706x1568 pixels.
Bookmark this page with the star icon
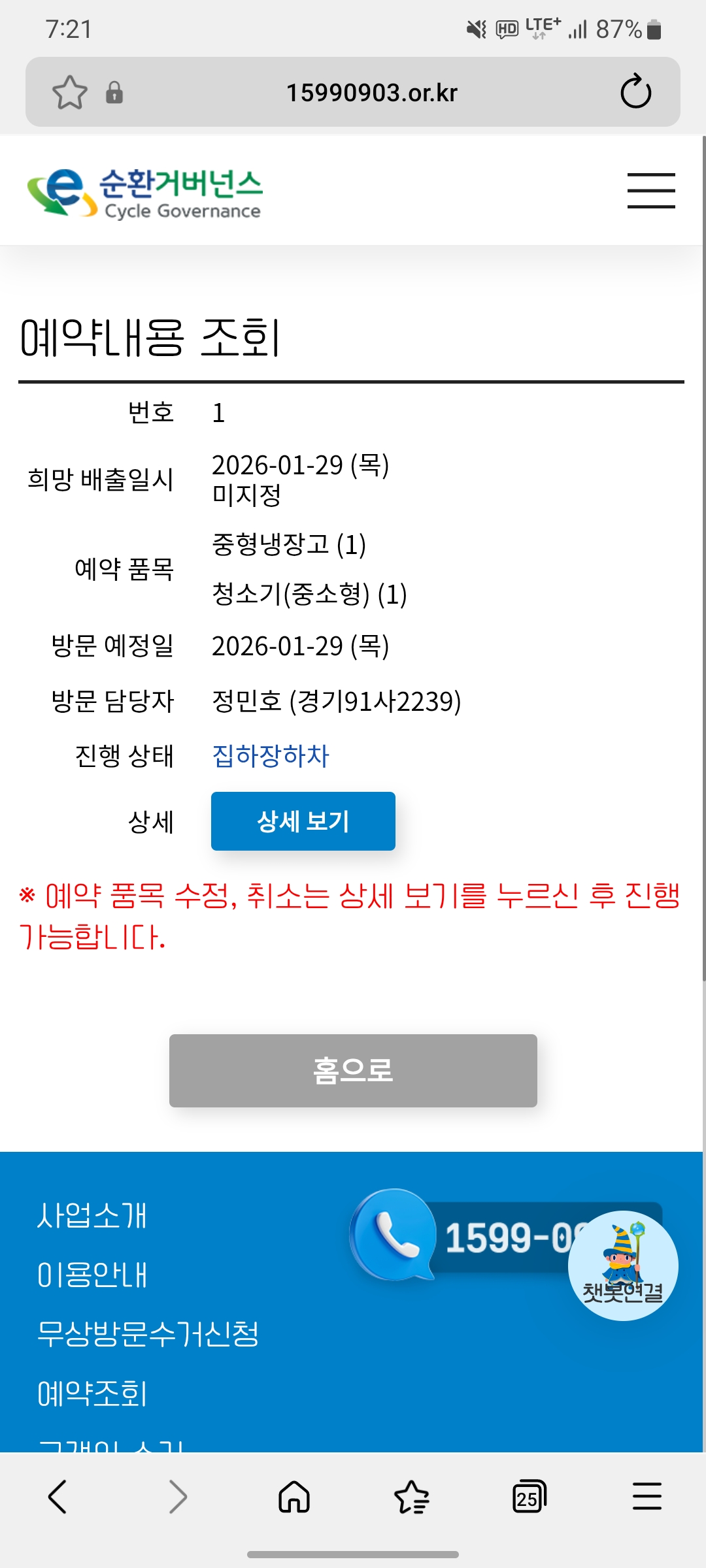70,92
